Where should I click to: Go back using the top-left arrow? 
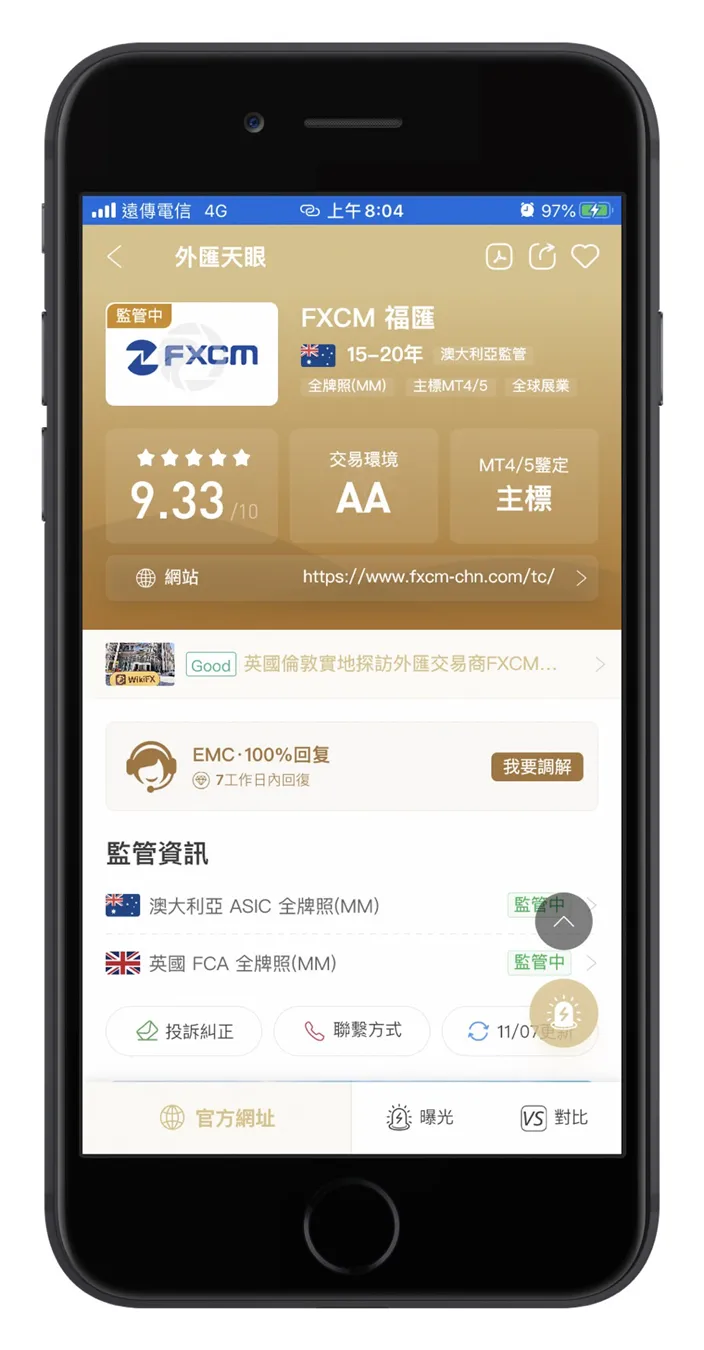point(114,257)
